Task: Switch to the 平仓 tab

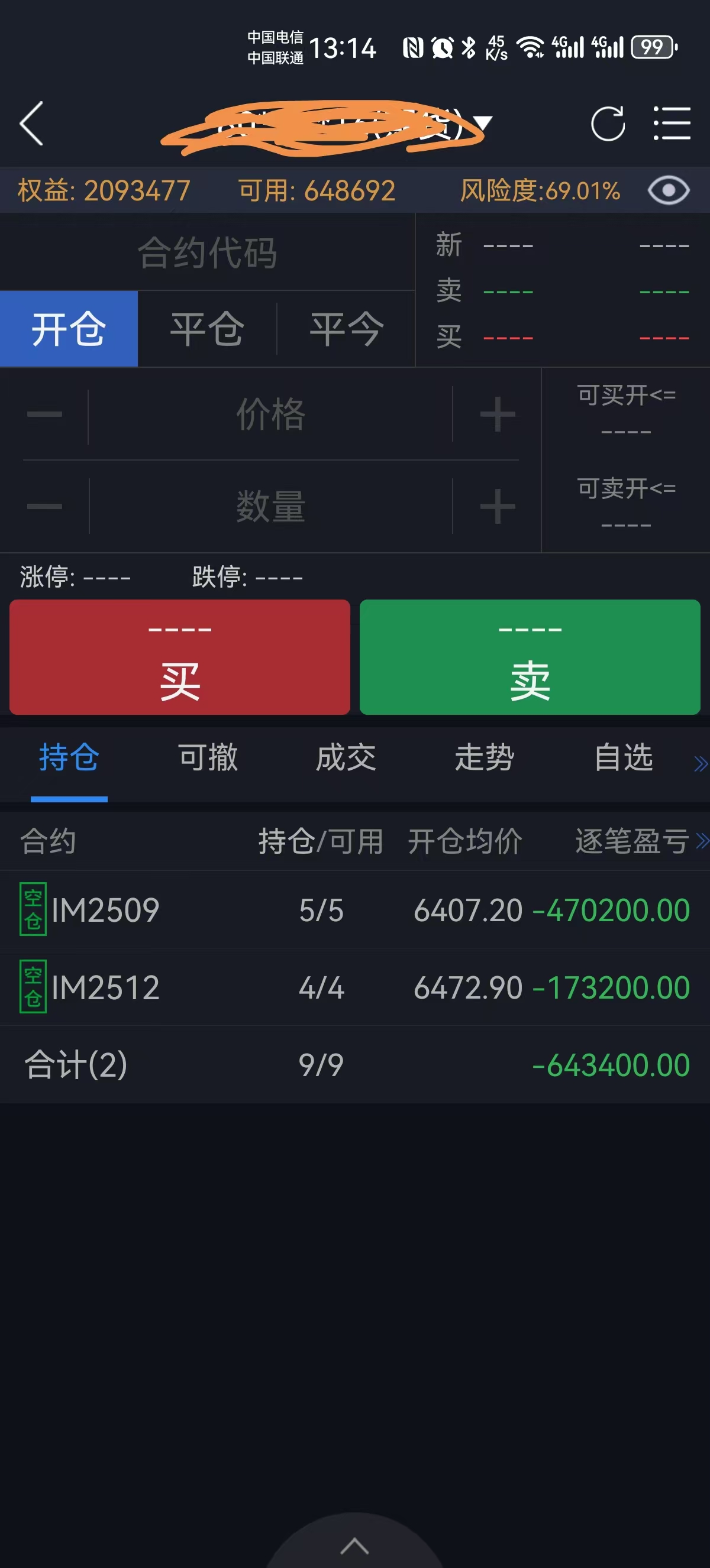Action: 207,329
